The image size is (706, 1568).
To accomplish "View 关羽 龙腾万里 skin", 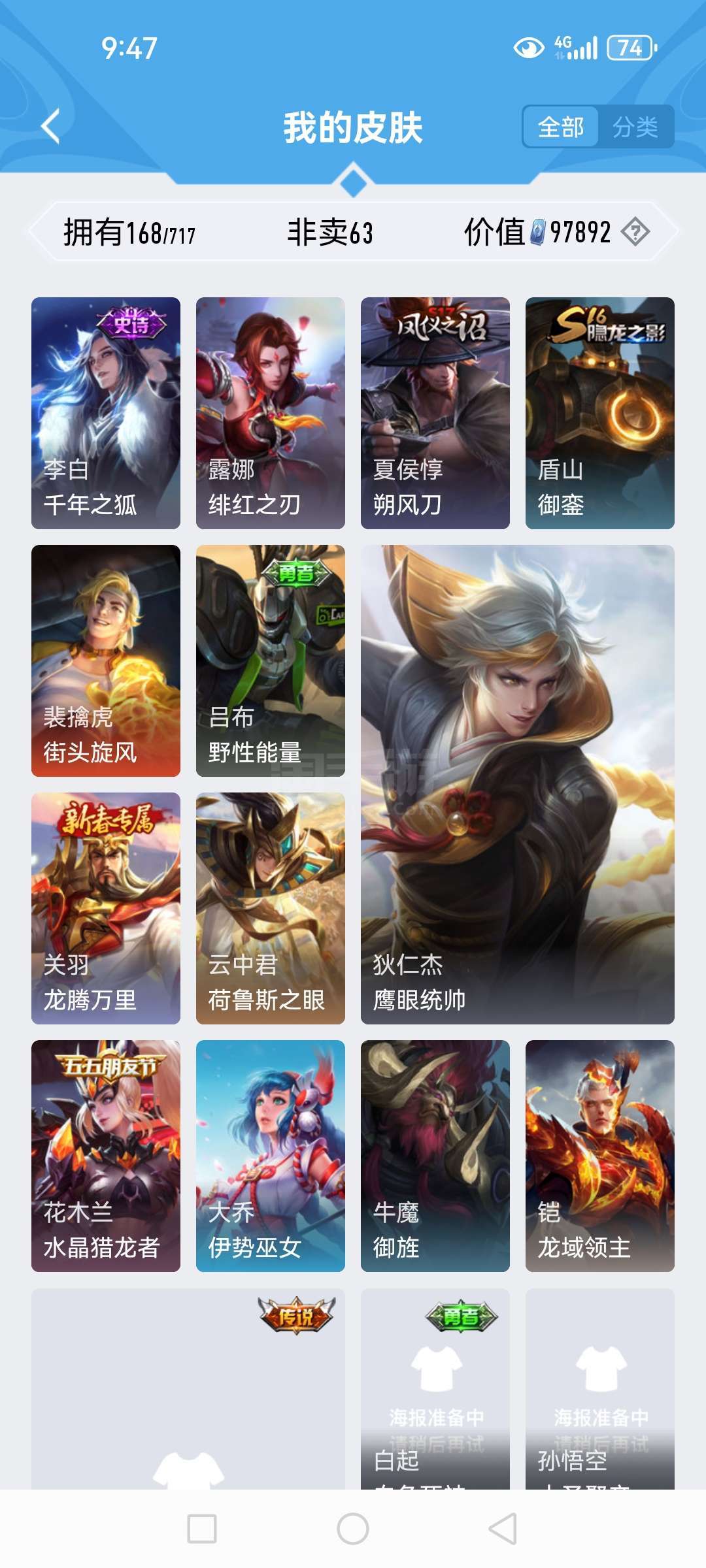I will [x=106, y=908].
